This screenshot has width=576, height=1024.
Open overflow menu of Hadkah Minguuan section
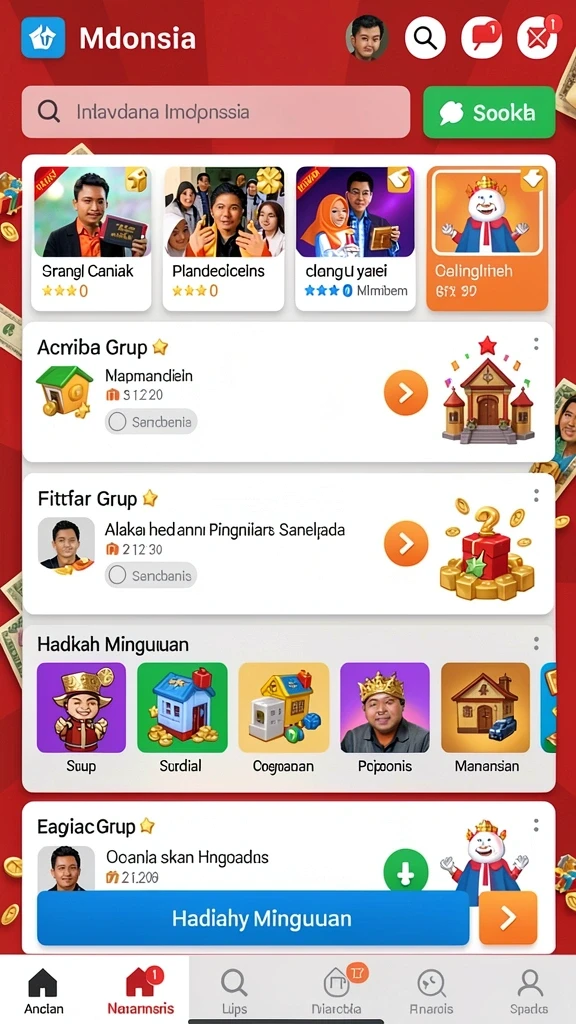(x=536, y=643)
